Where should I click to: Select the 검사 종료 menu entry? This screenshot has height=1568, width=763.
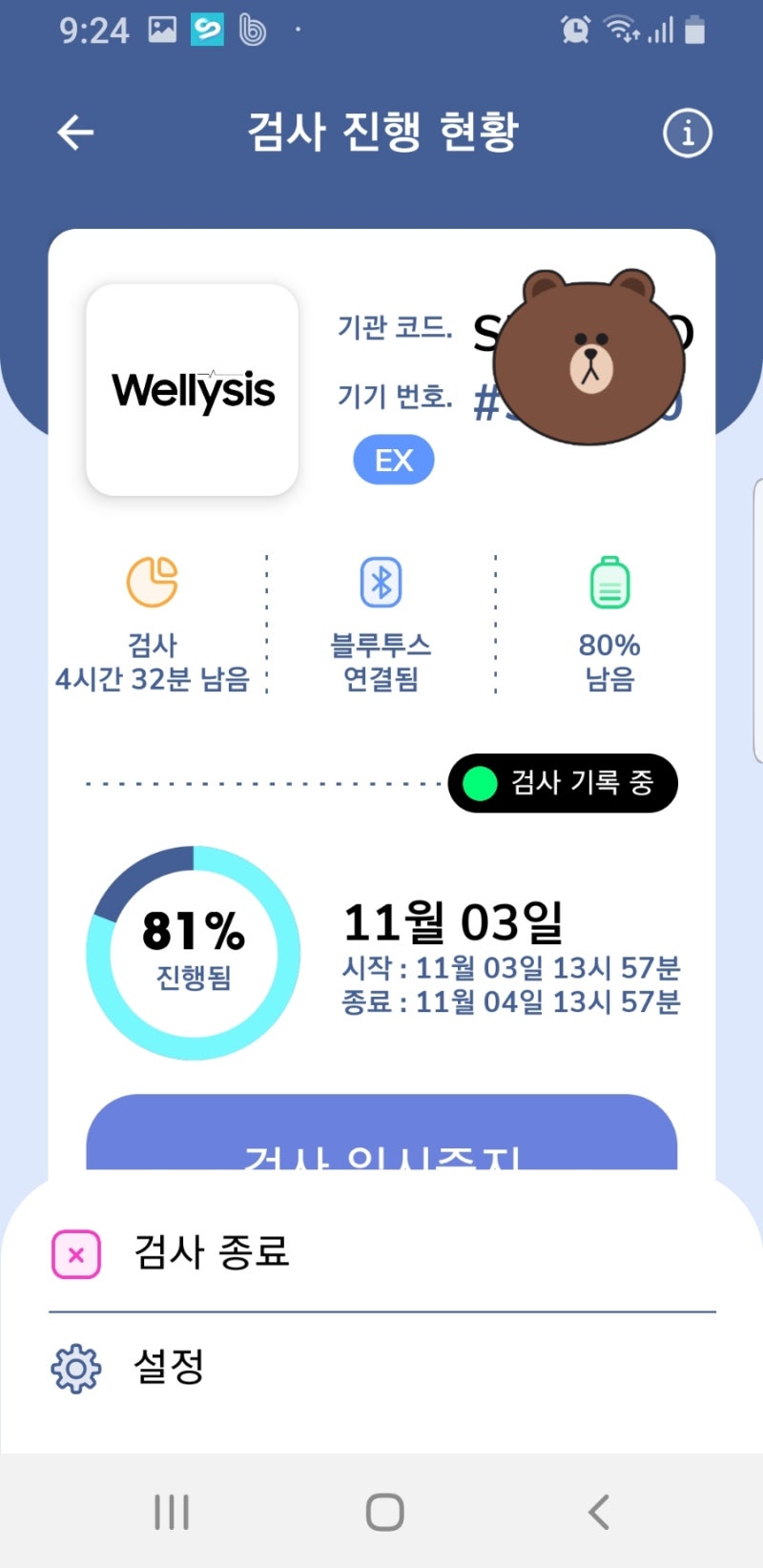point(214,1253)
